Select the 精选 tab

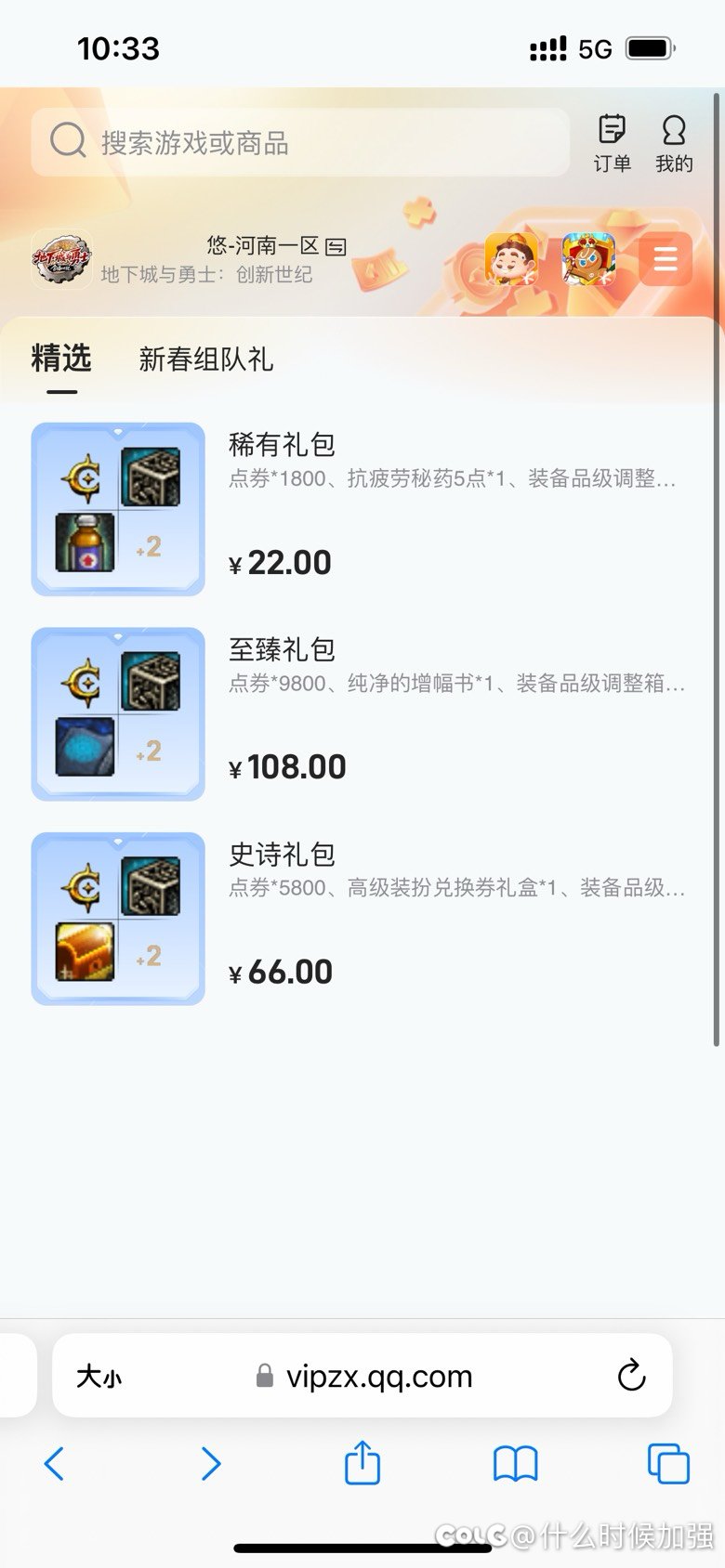(61, 359)
